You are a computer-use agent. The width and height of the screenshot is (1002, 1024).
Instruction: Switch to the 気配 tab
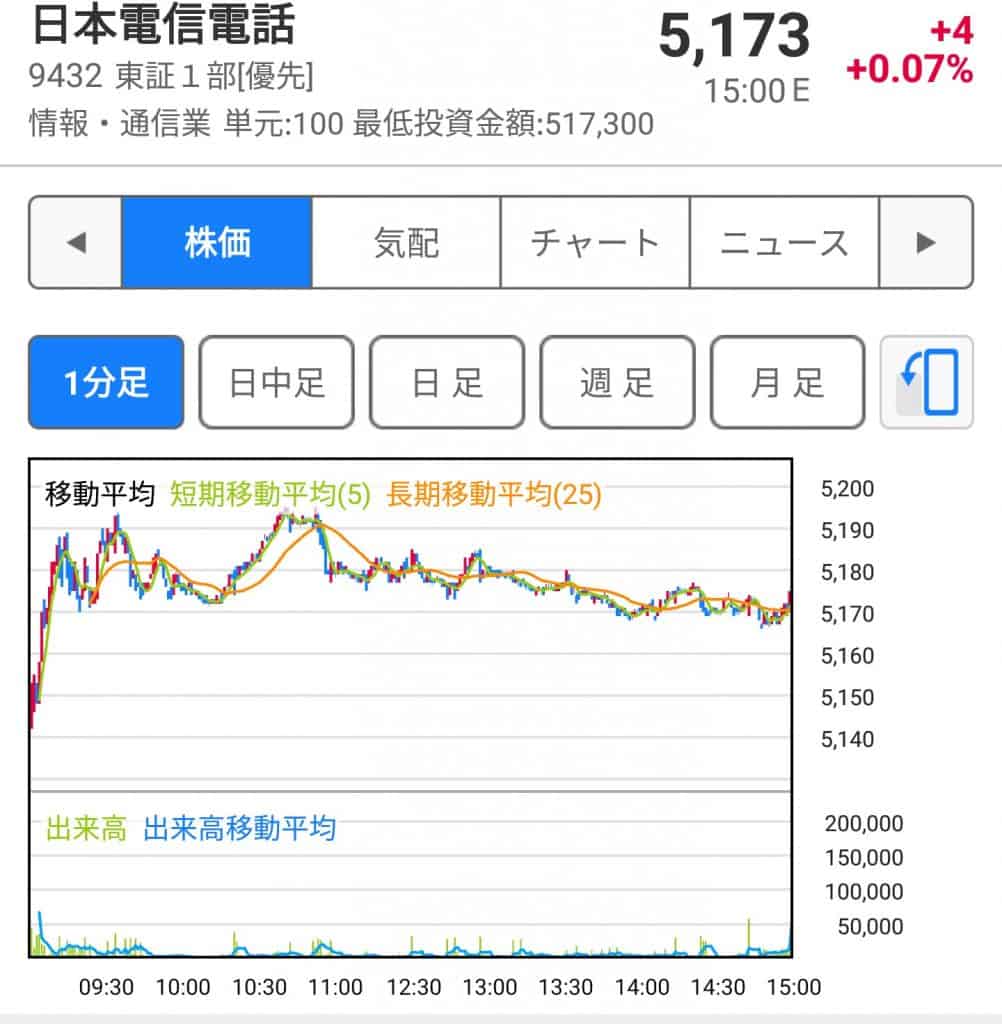(406, 243)
